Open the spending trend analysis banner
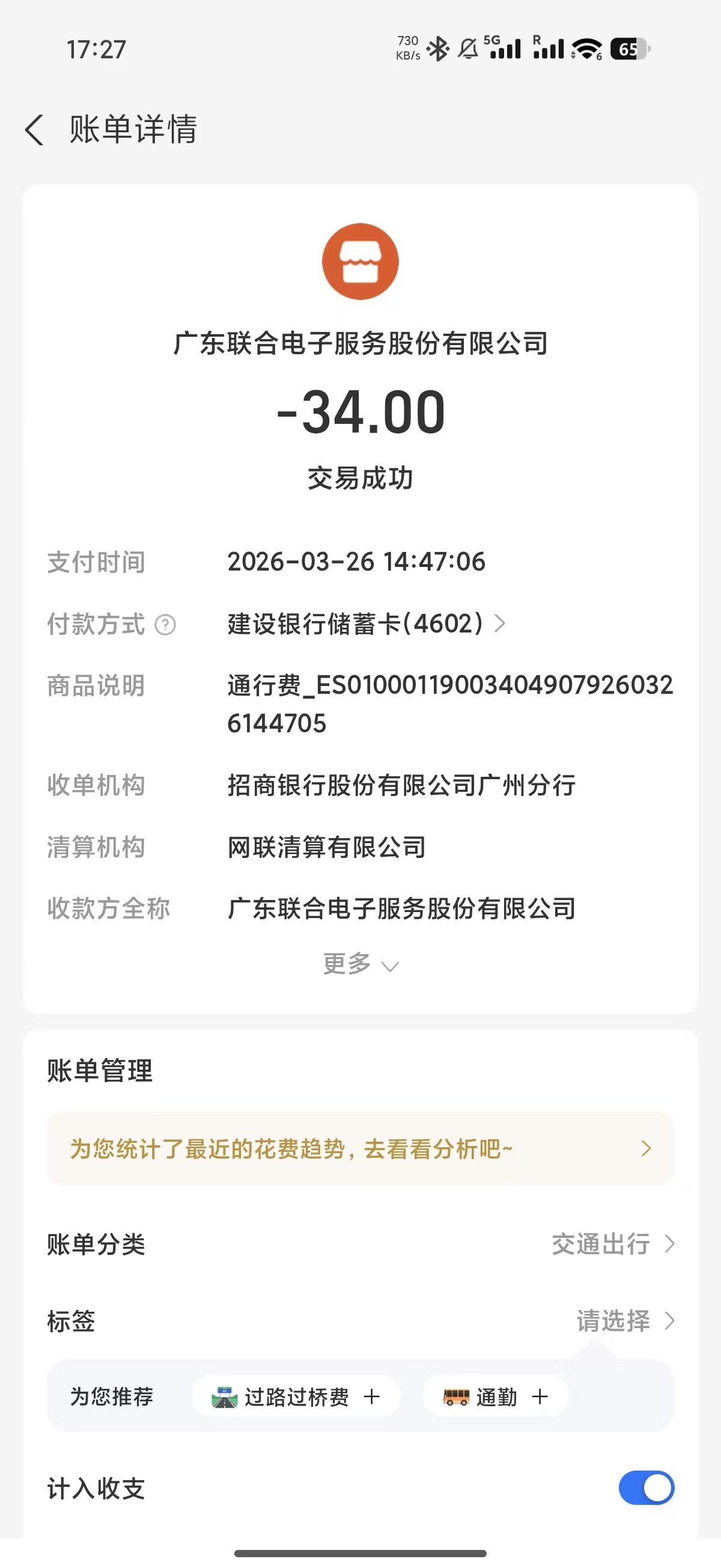 tap(360, 1148)
